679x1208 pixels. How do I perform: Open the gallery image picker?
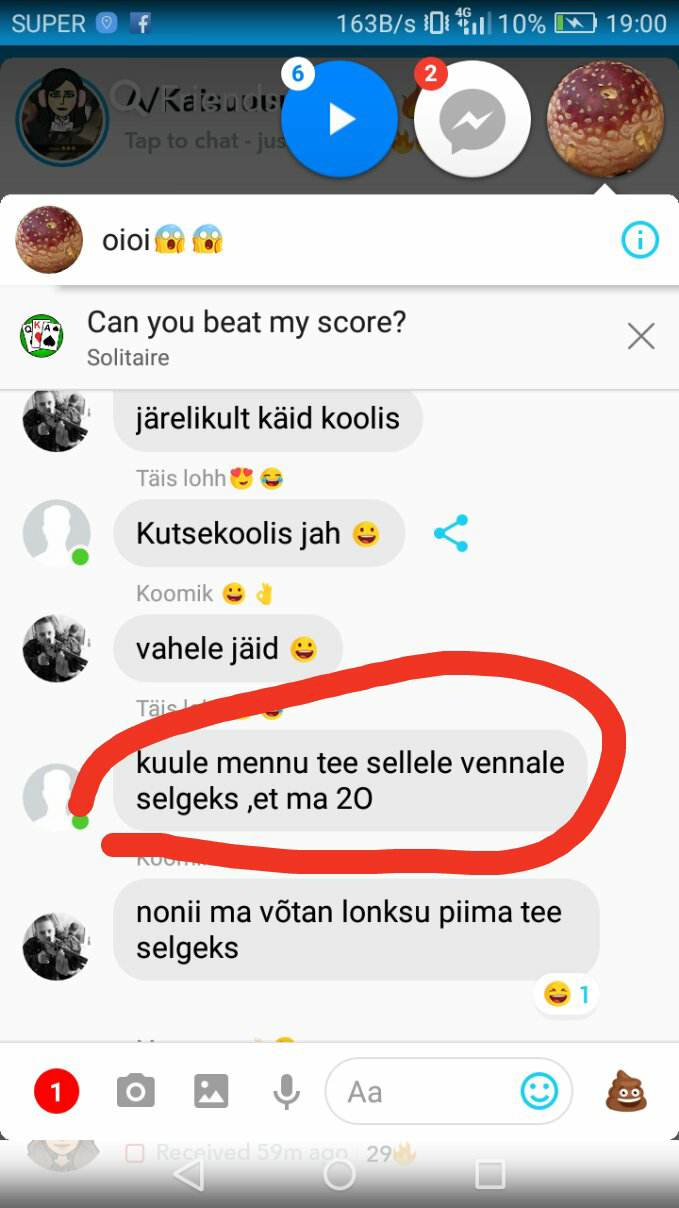tap(211, 1091)
